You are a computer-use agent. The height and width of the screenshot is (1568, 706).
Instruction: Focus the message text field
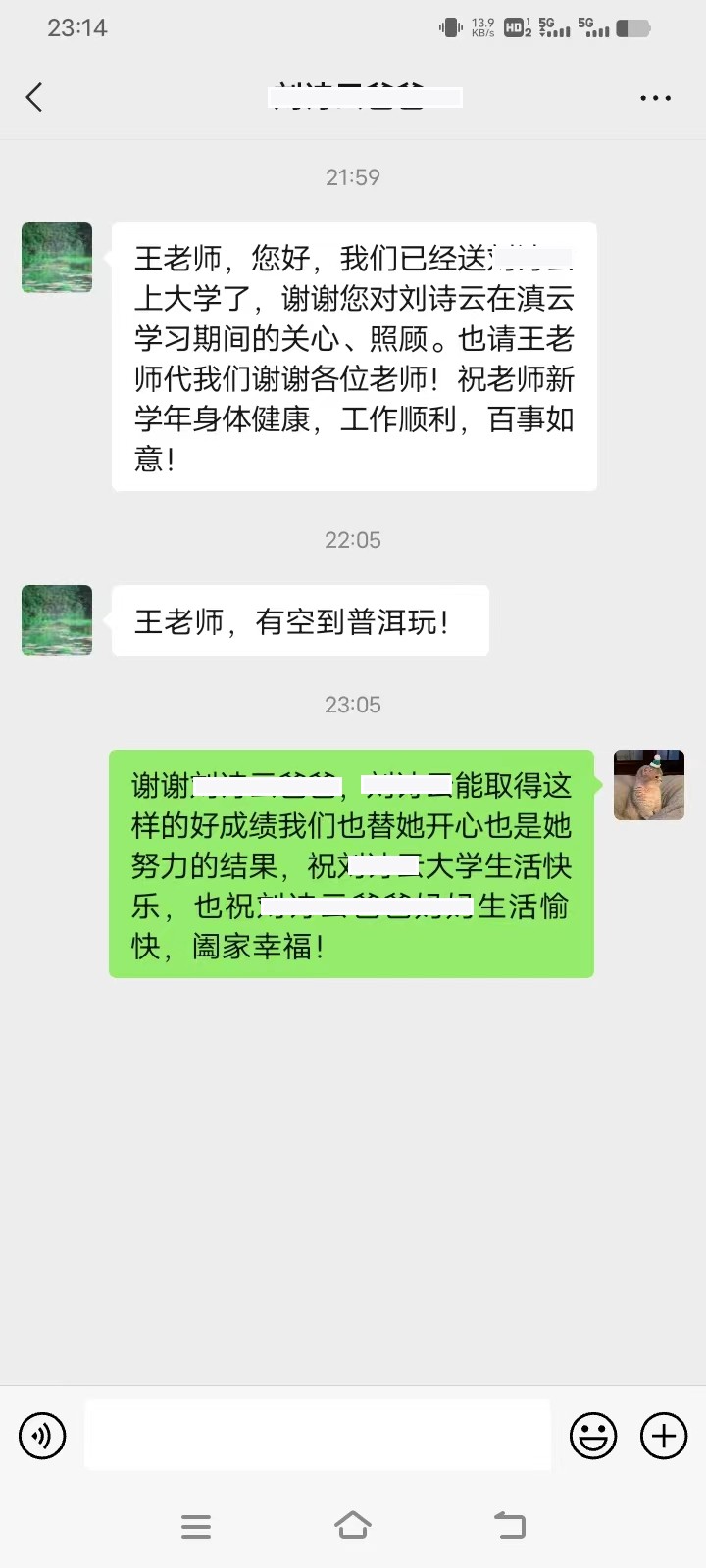[318, 1436]
